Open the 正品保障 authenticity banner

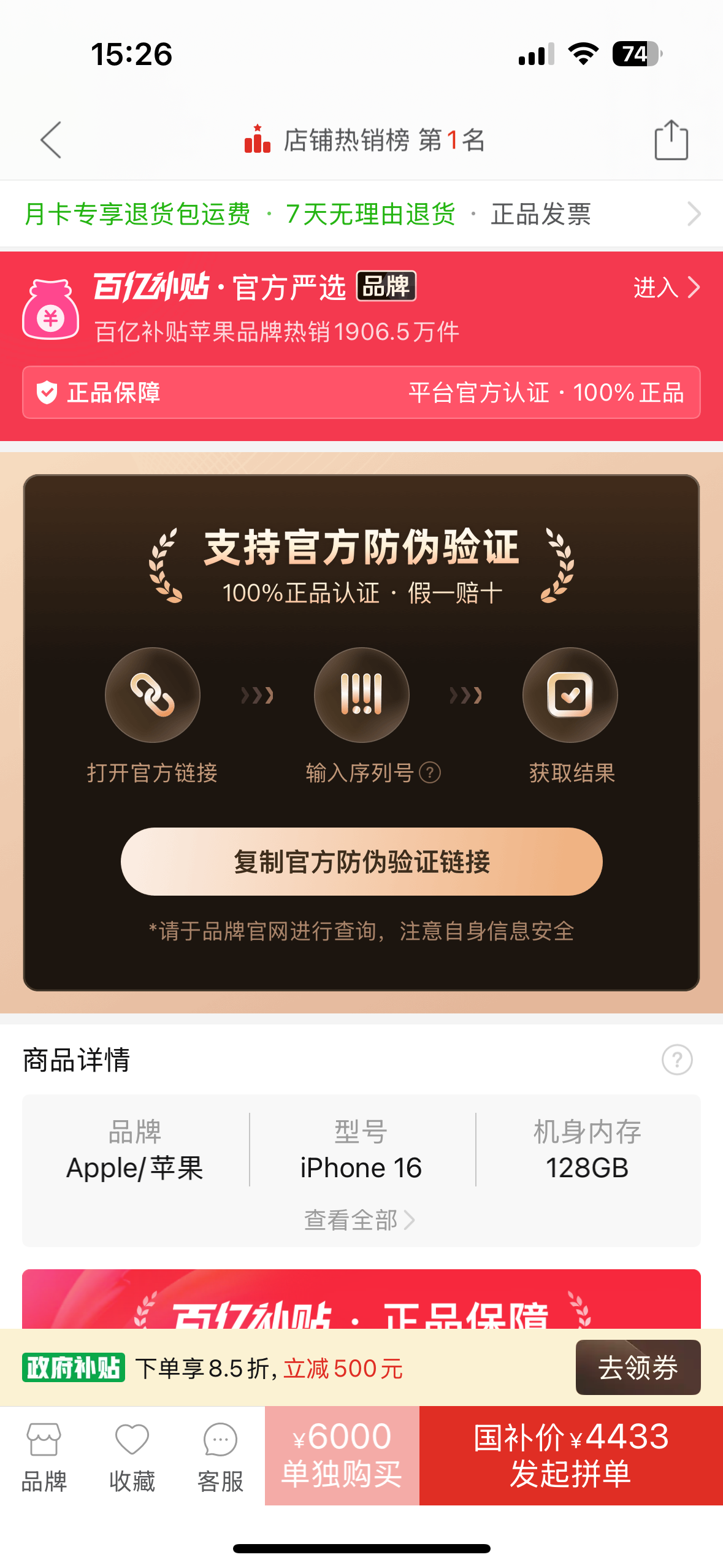[362, 393]
